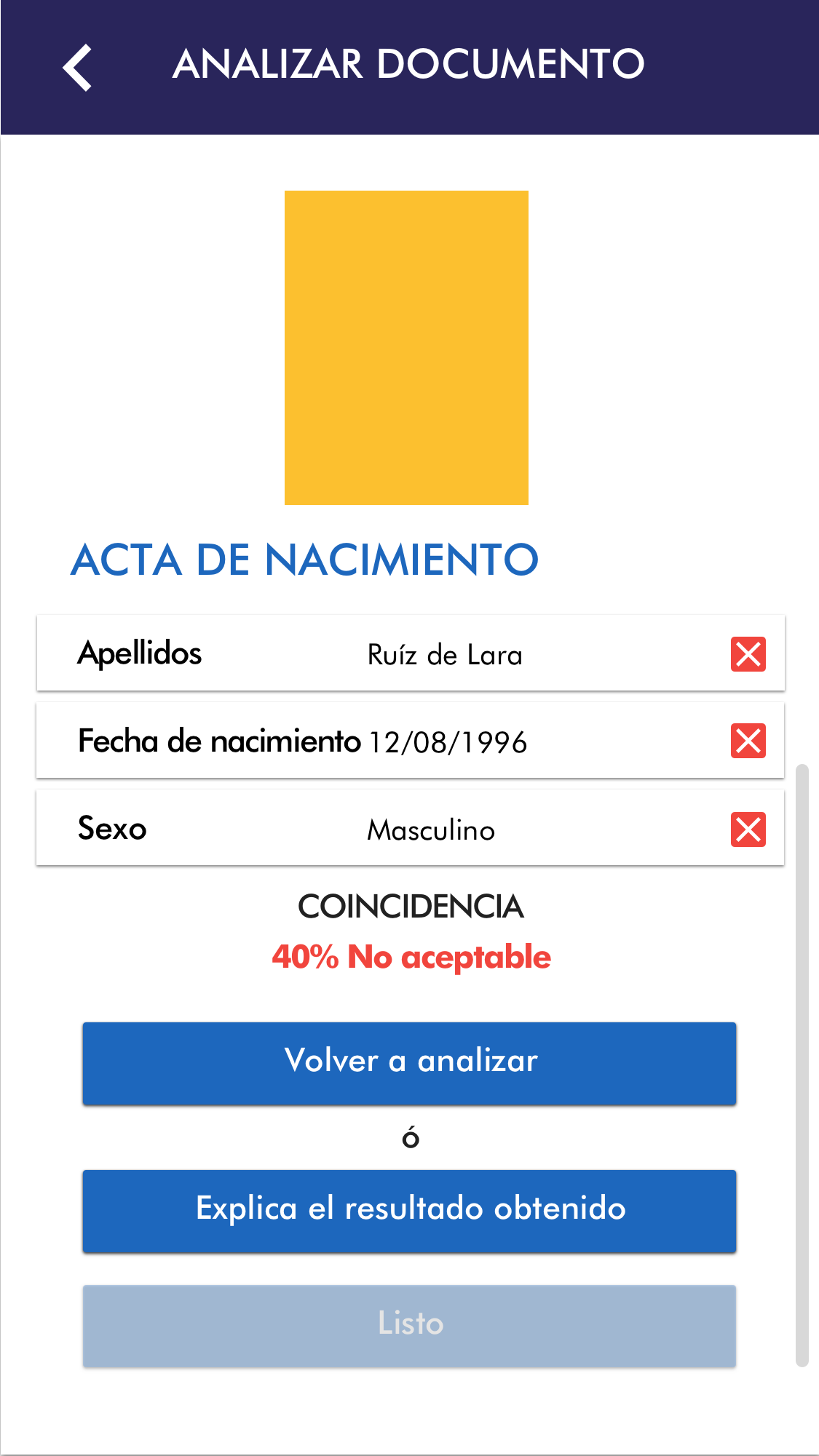Open the yellow document image preview

coord(406,348)
